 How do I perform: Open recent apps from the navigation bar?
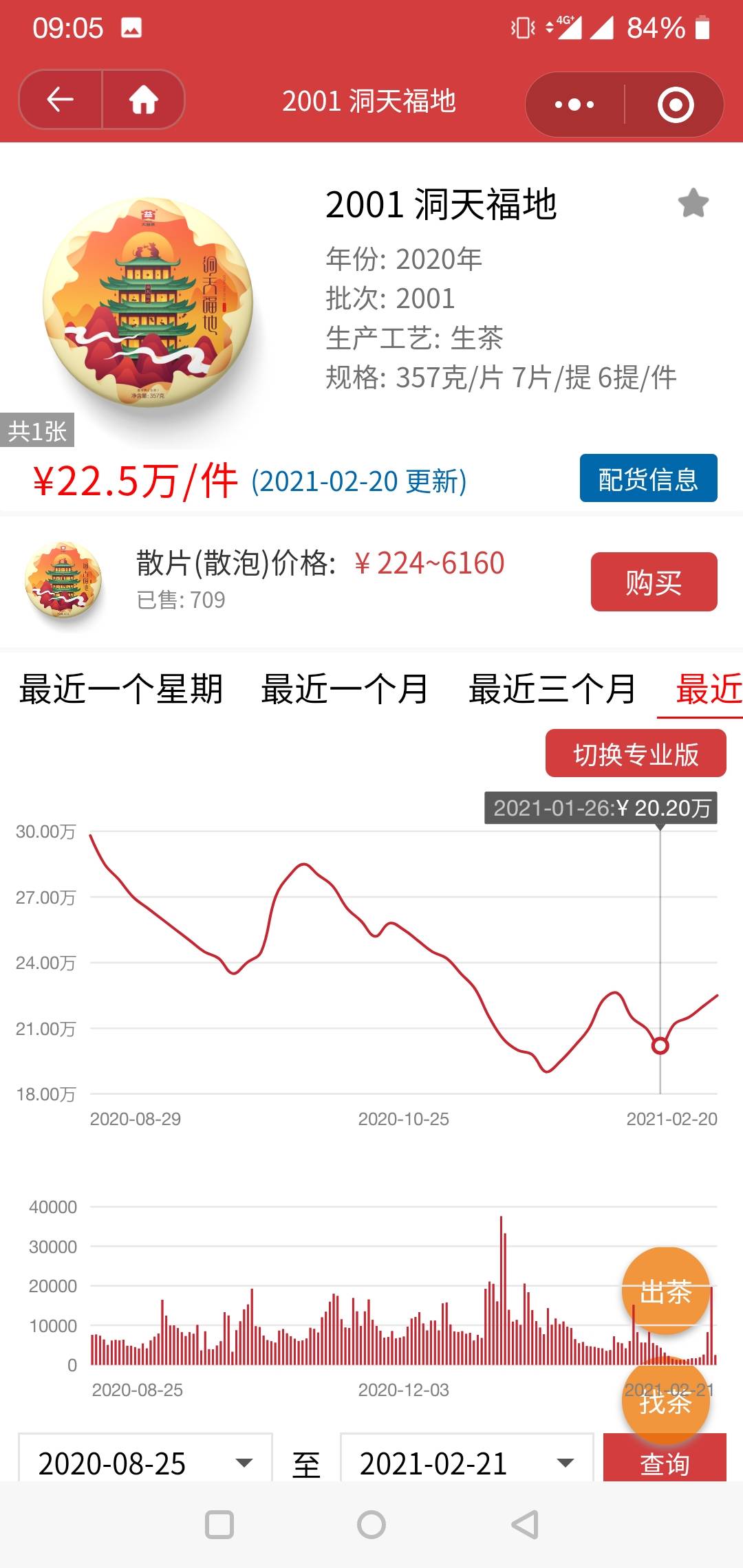pos(219,1525)
